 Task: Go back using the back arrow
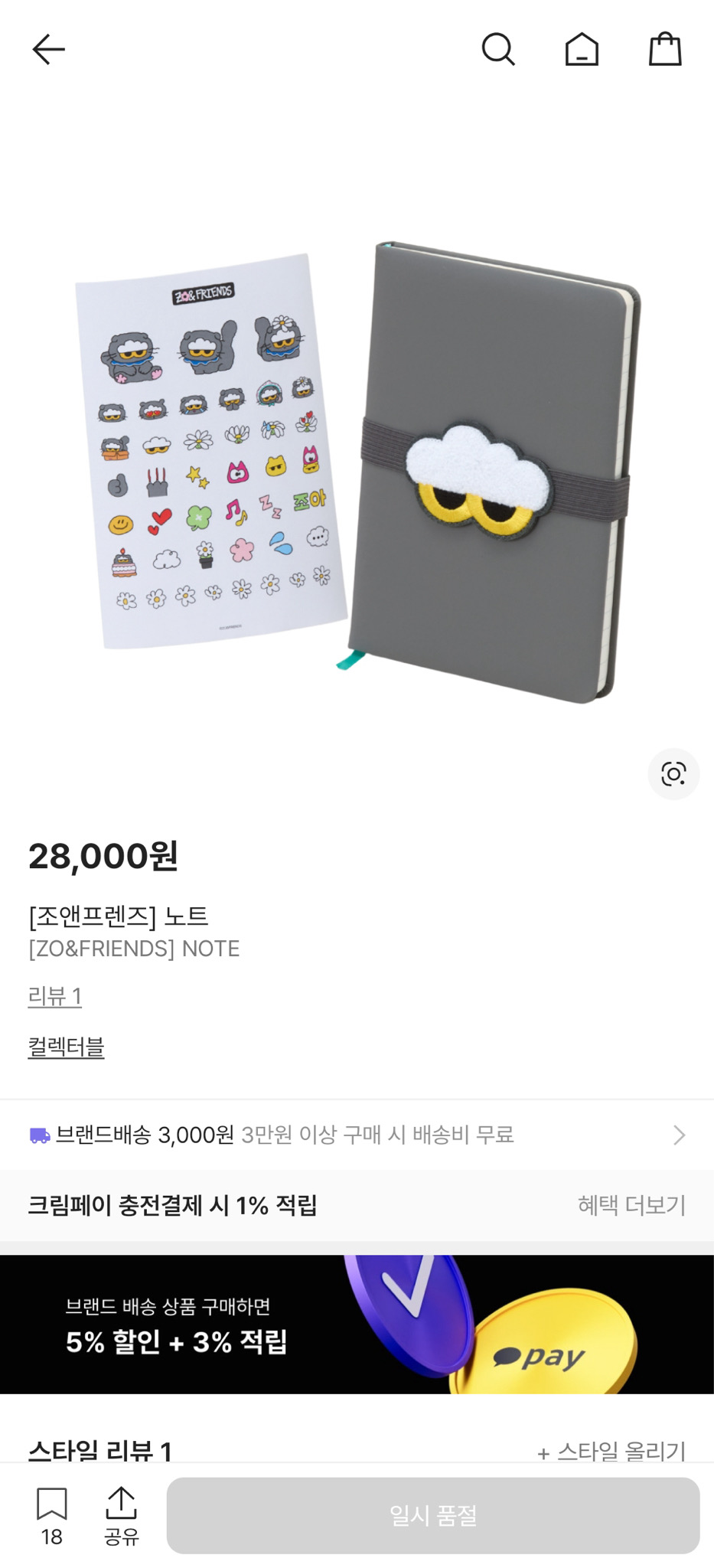point(47,48)
